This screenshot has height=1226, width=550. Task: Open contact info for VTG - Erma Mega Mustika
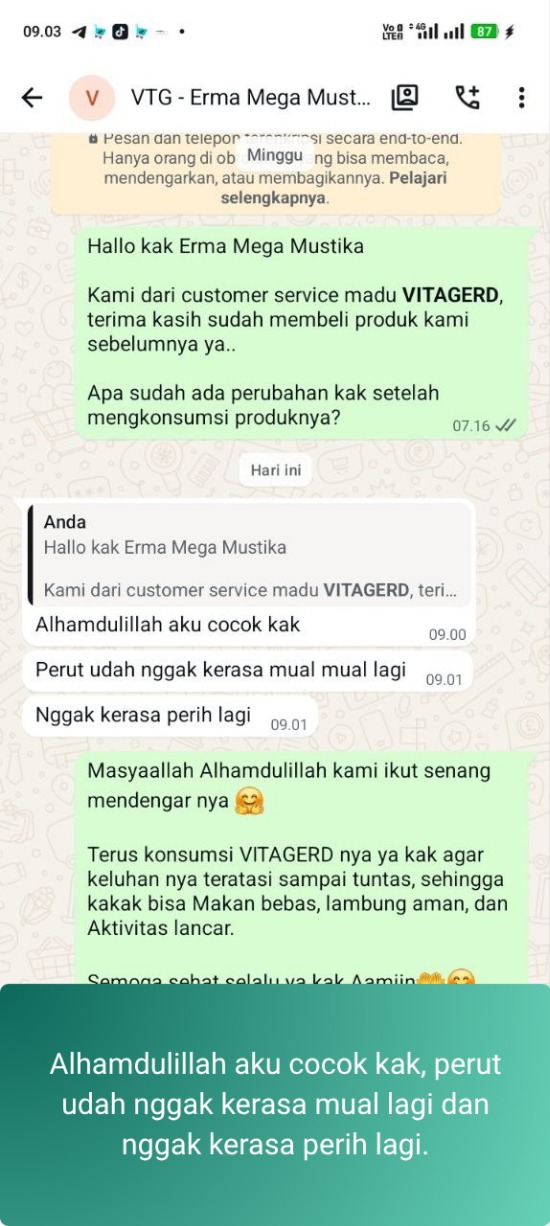tap(250, 98)
